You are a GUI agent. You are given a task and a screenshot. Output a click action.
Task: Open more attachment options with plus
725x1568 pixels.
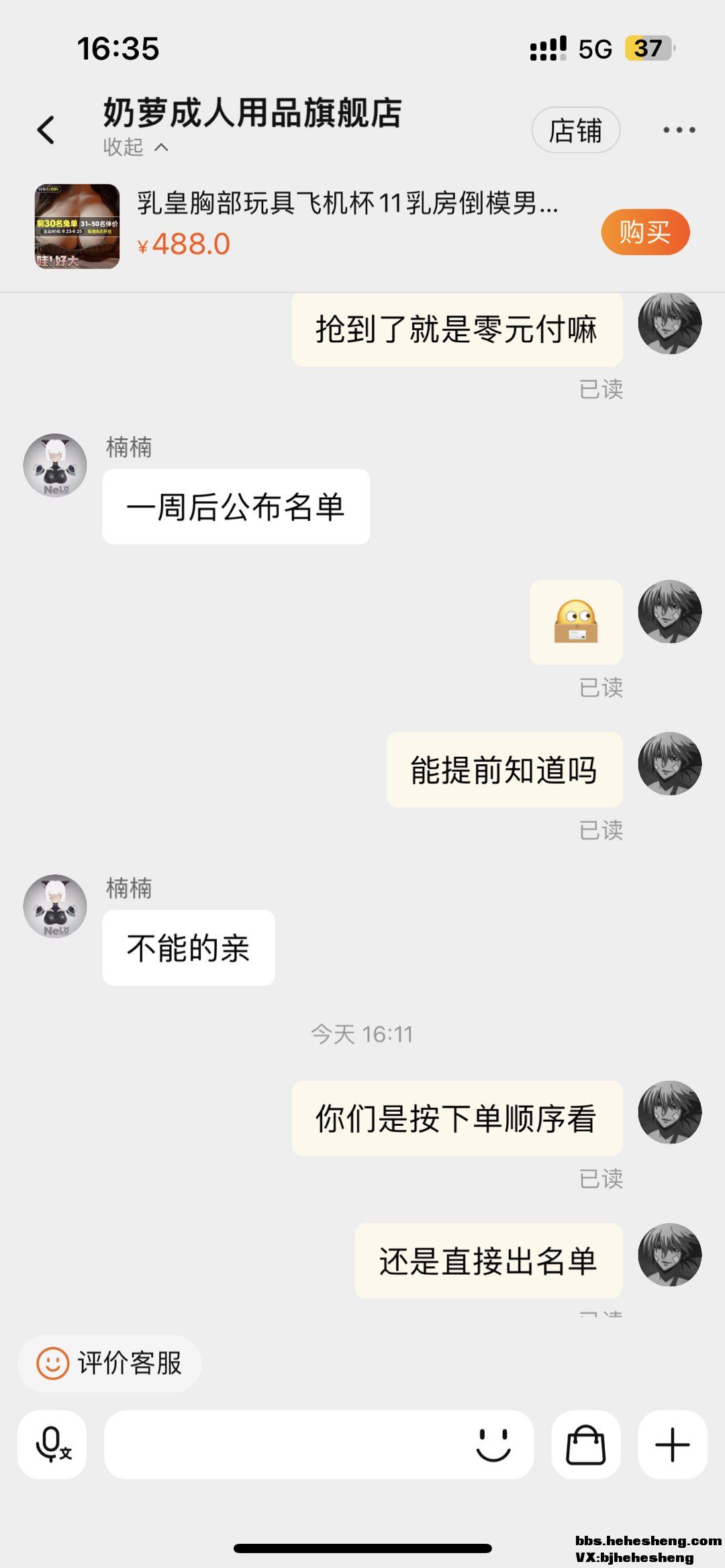coord(672,1445)
